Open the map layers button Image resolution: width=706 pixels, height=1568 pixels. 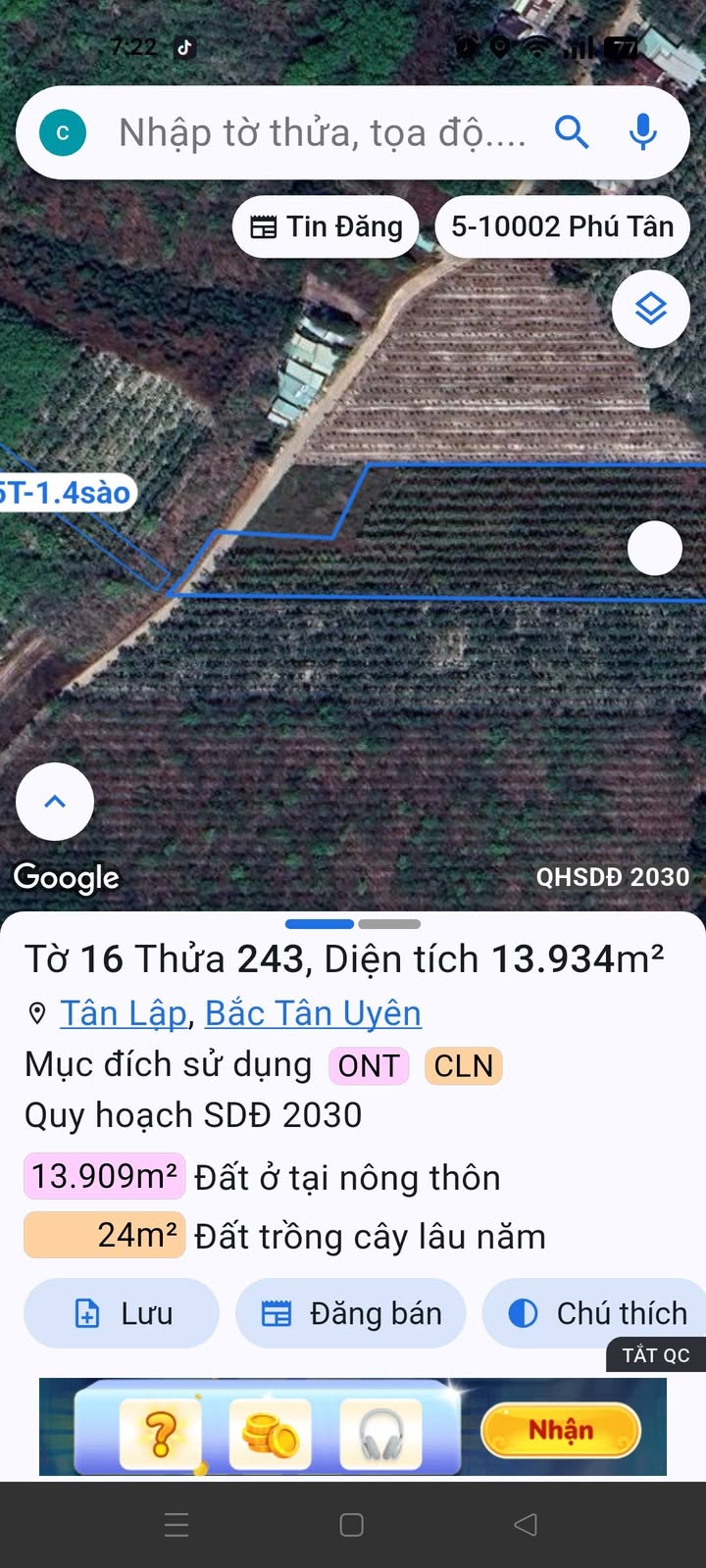[x=650, y=309]
